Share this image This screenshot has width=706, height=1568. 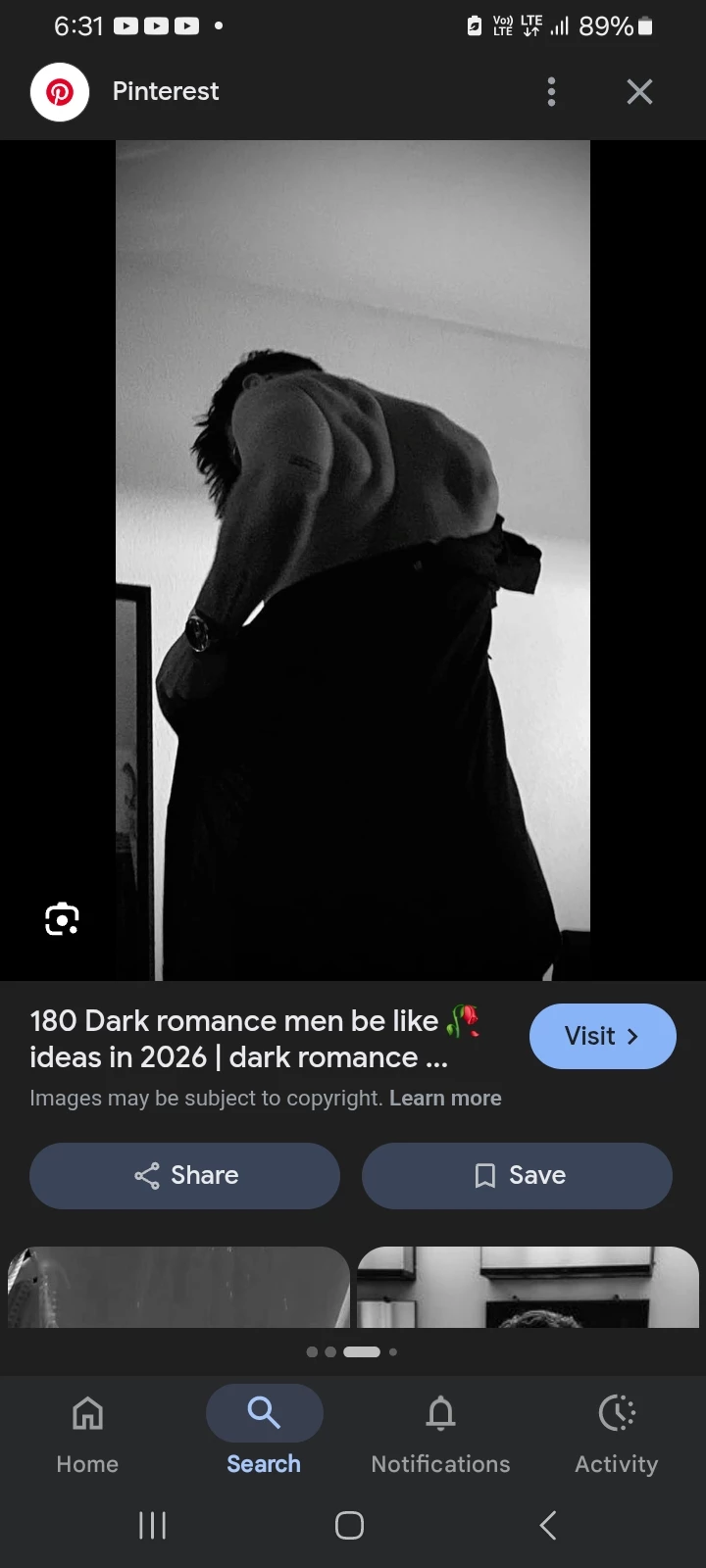point(184,1175)
